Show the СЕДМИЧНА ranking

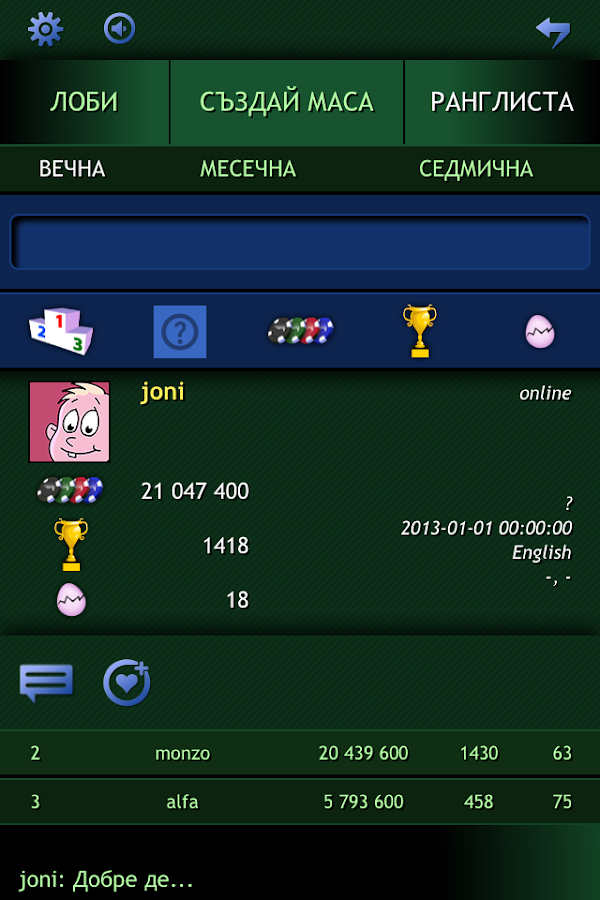tap(476, 169)
